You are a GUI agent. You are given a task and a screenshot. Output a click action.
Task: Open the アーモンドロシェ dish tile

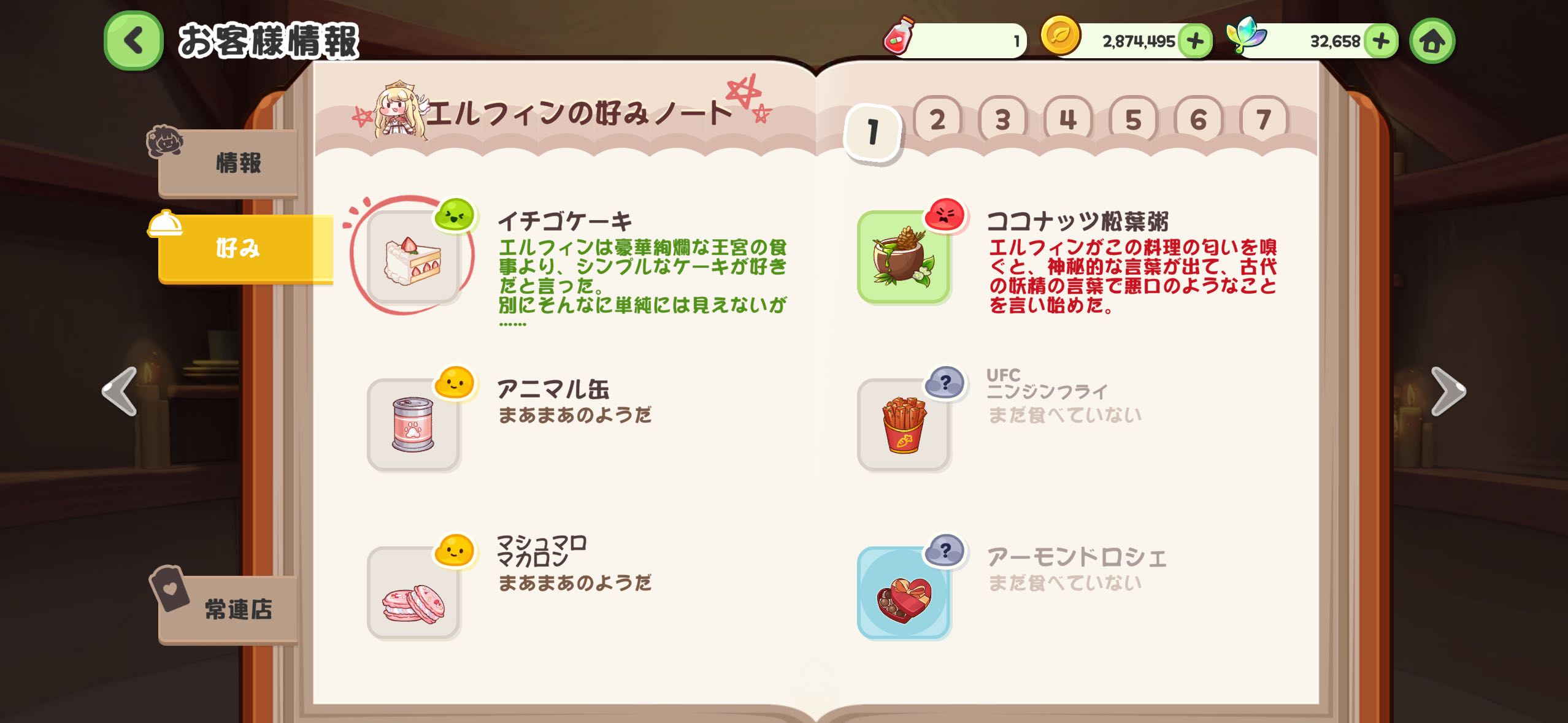[x=903, y=592]
